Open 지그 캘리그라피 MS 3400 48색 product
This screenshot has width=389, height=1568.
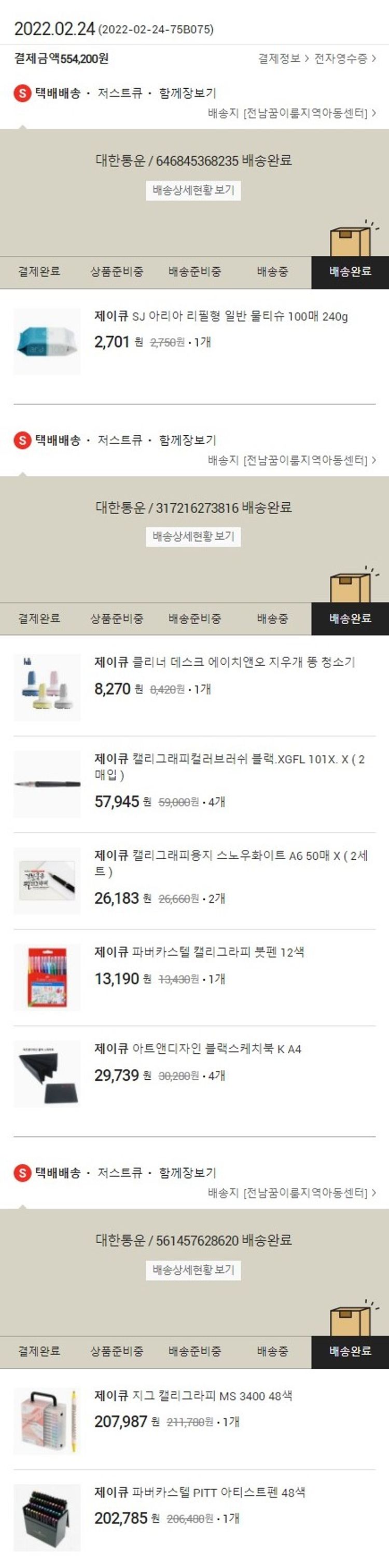tap(193, 1396)
